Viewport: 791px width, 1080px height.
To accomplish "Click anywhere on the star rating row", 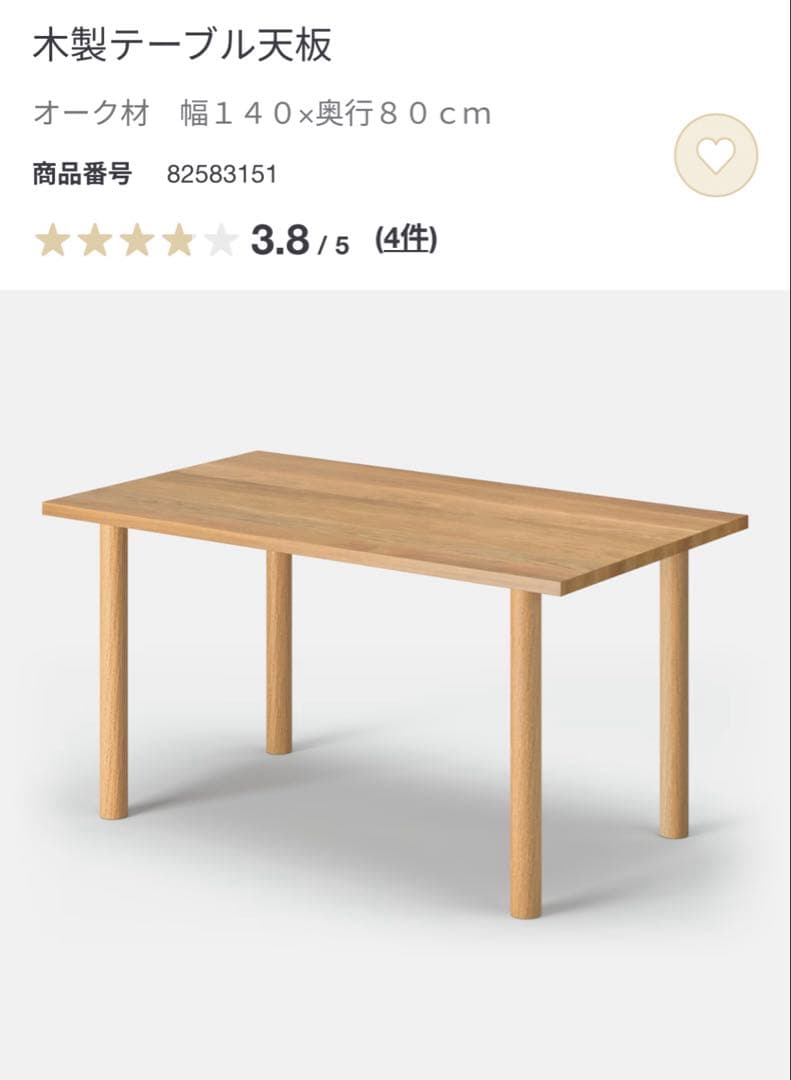I will coord(135,239).
